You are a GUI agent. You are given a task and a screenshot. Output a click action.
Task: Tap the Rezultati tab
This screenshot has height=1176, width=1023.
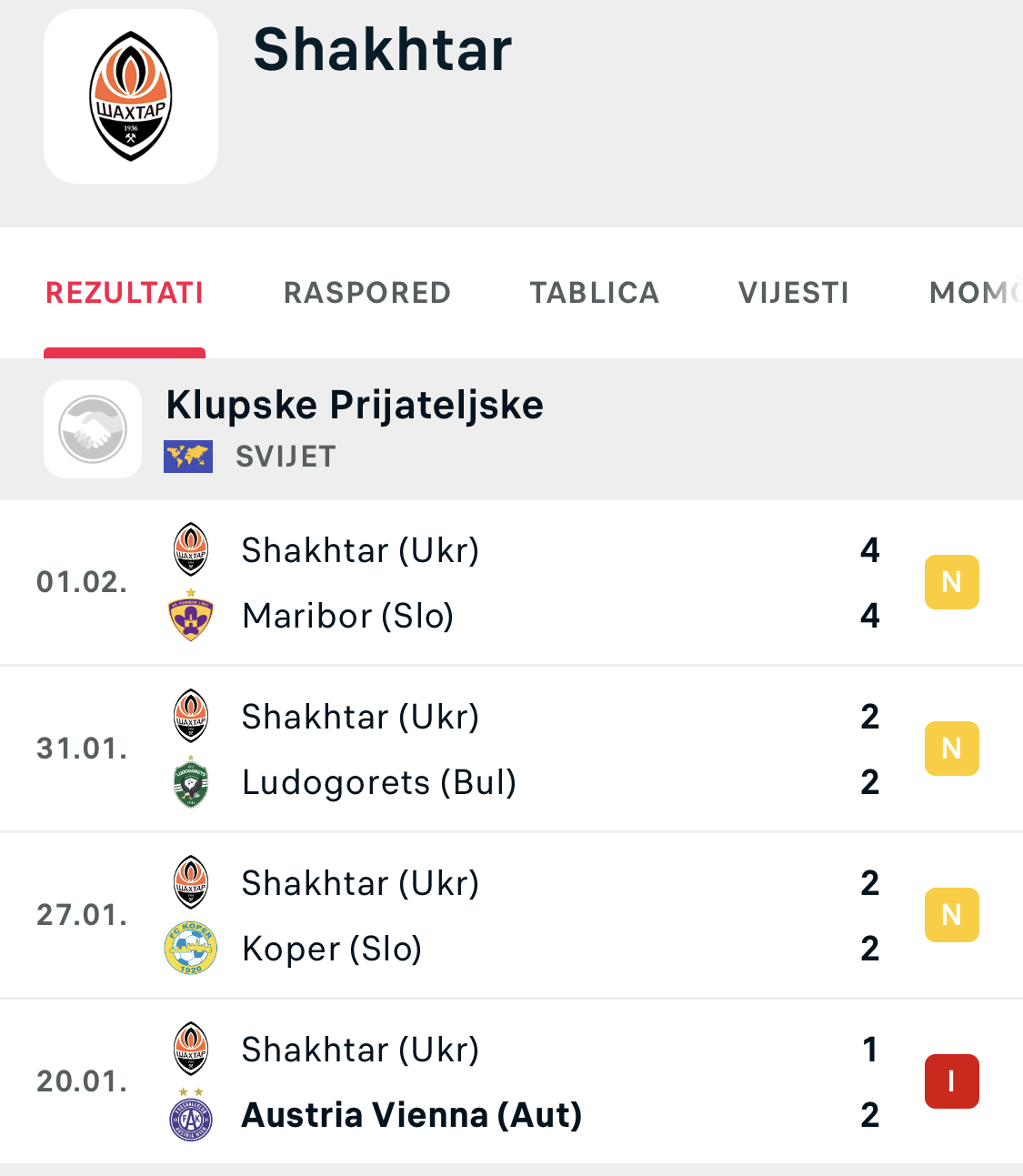tap(125, 293)
